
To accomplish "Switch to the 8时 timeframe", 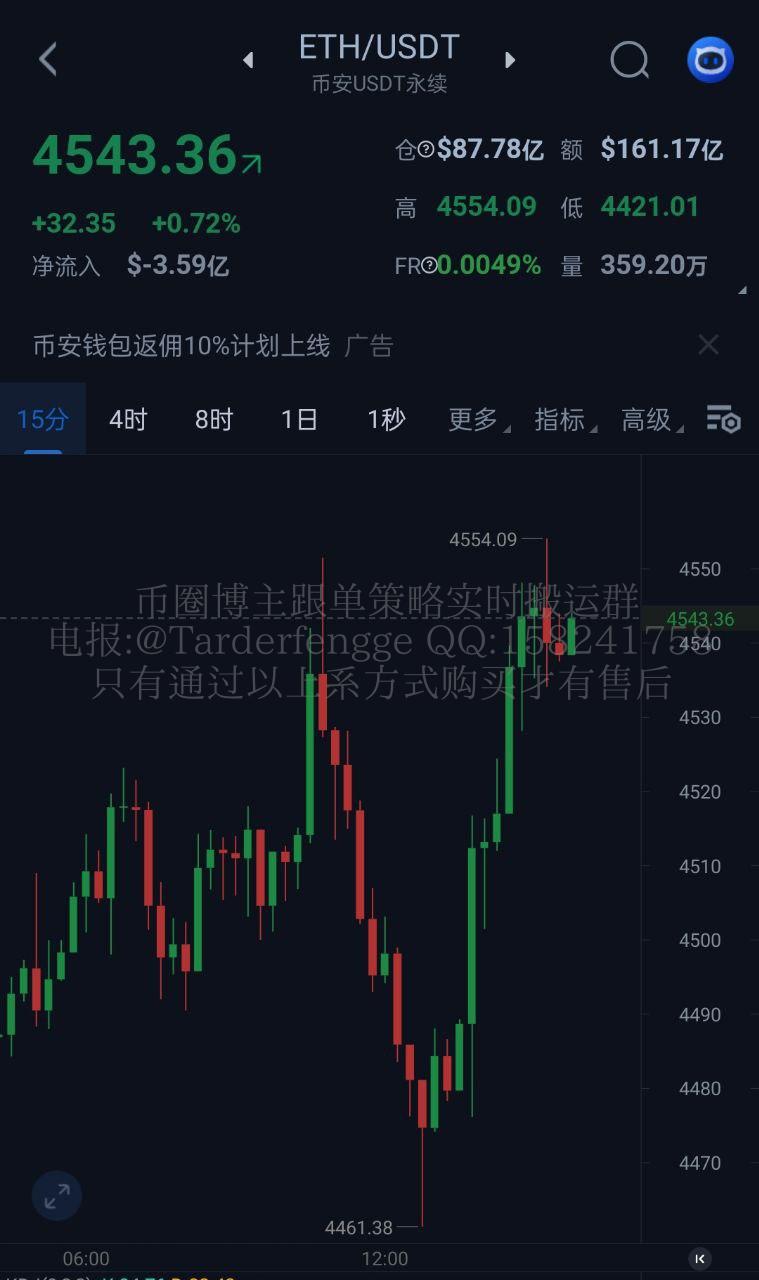I will [214, 419].
